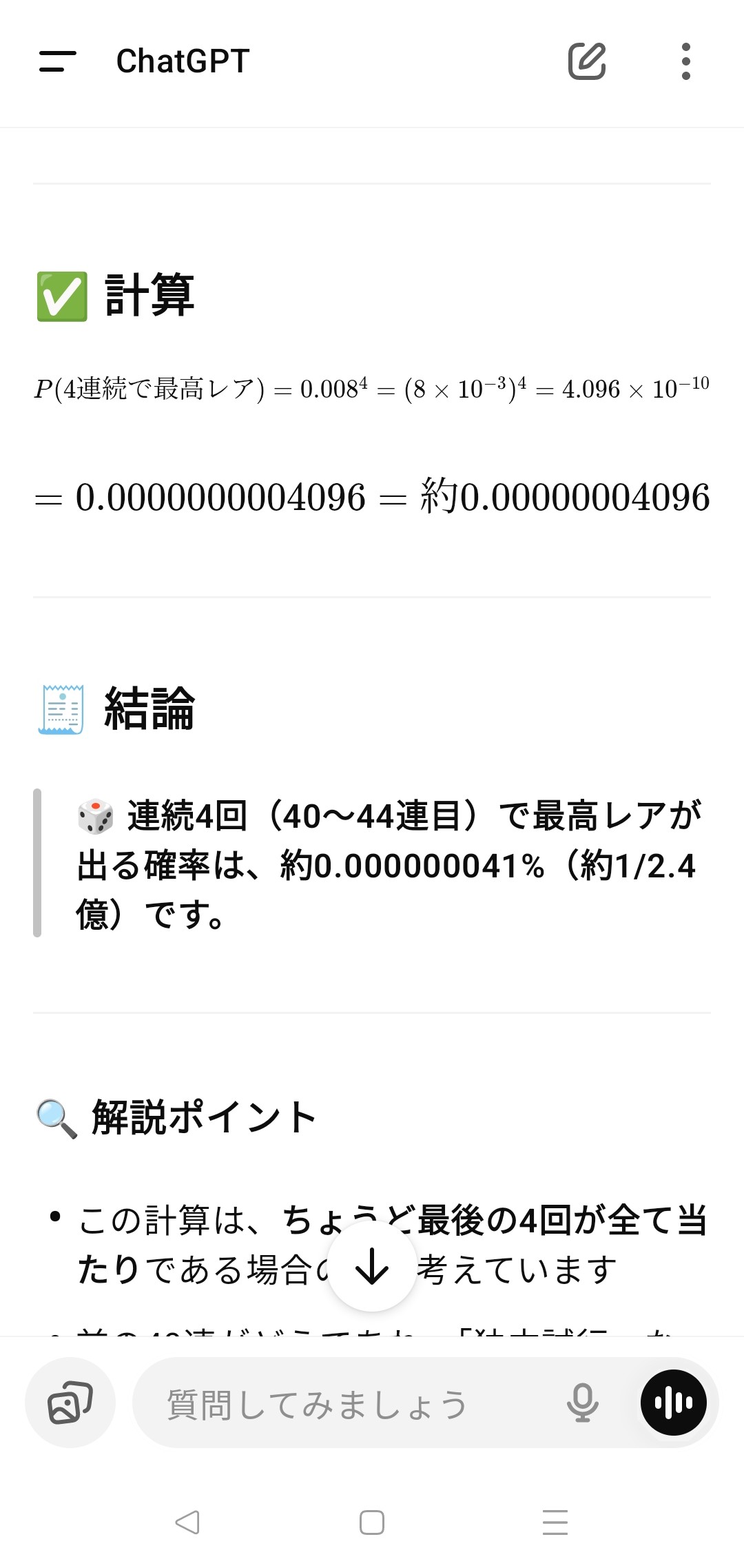
Task: Open the three-dot overflow menu
Action: pyautogui.click(x=685, y=61)
